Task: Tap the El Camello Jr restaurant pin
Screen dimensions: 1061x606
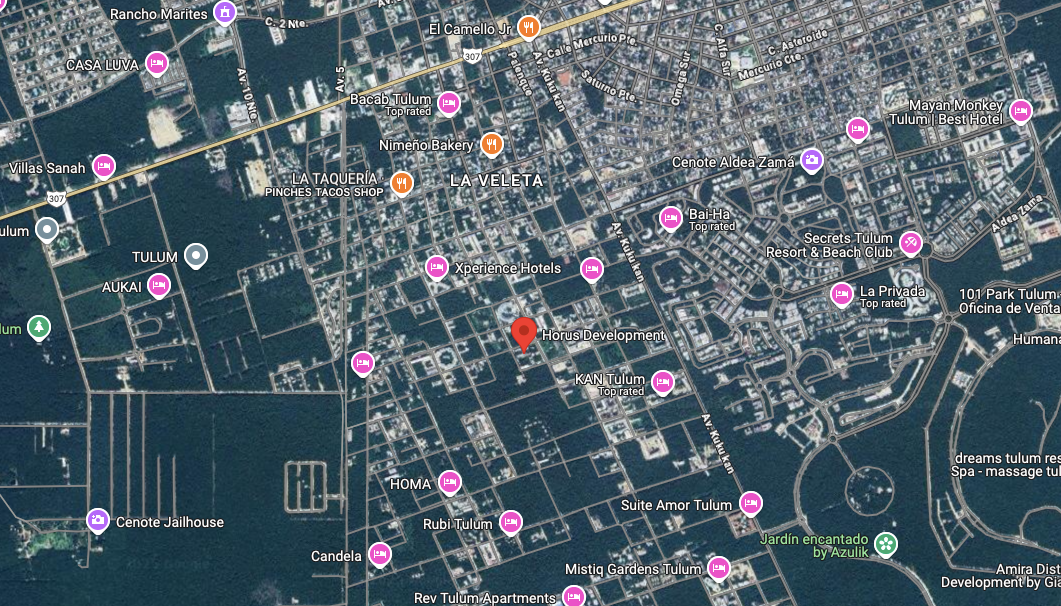Action: pos(528,28)
